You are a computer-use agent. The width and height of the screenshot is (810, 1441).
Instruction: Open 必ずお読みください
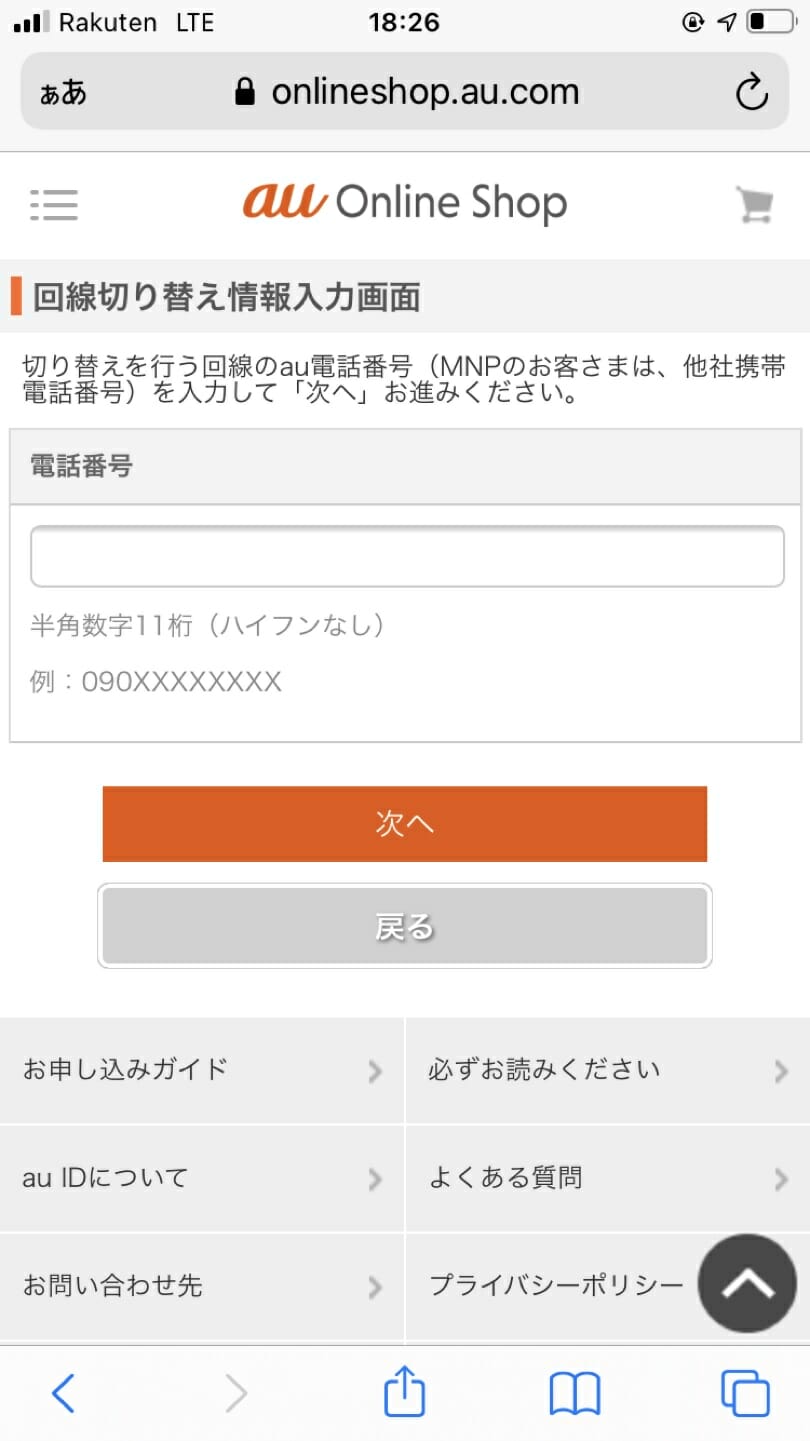(x=608, y=1070)
